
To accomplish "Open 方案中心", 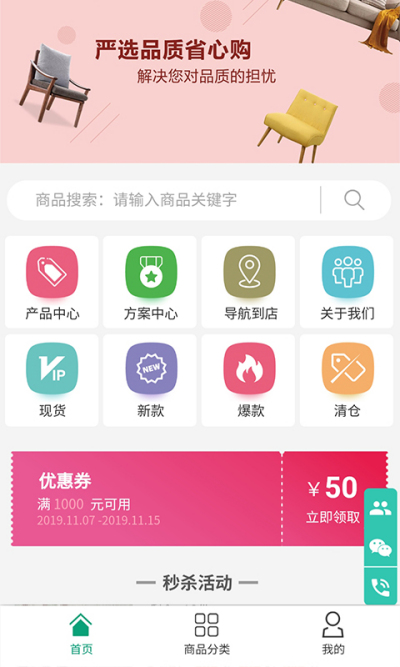I will [150, 282].
